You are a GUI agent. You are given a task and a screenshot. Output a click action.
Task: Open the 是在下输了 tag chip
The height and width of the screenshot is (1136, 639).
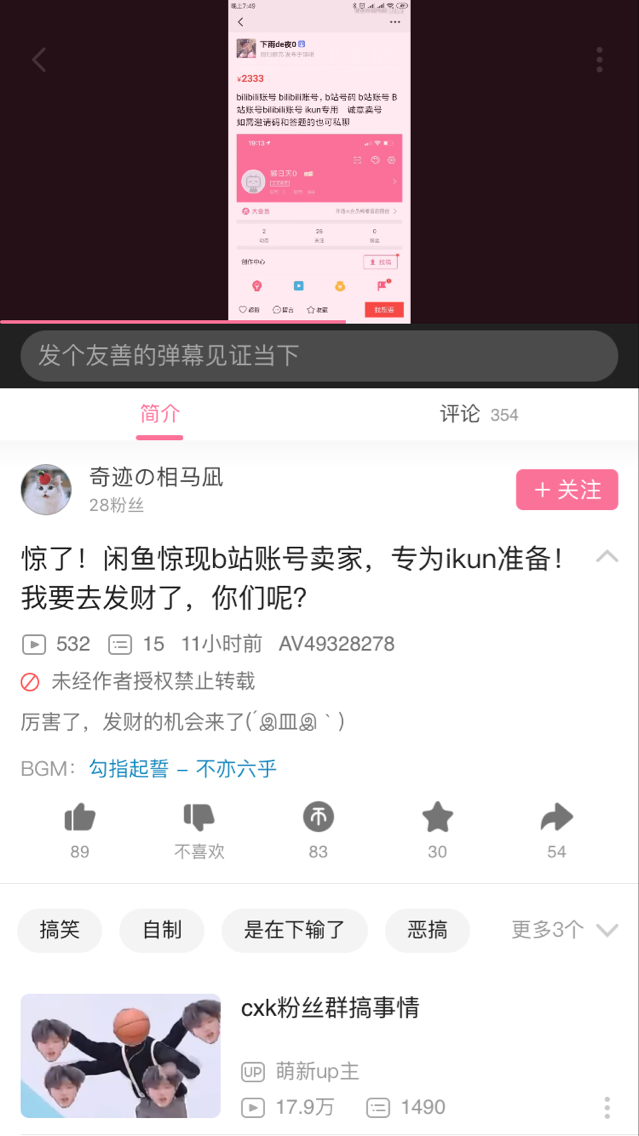(295, 930)
